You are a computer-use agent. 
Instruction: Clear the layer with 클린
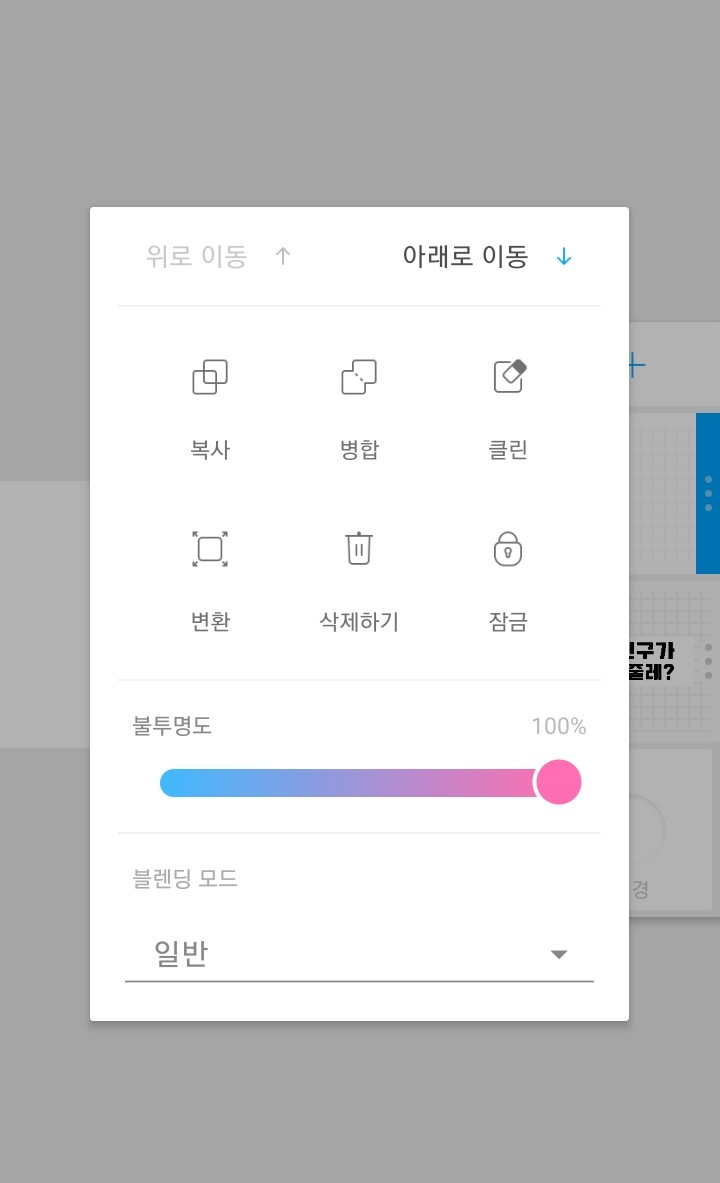click(x=508, y=408)
